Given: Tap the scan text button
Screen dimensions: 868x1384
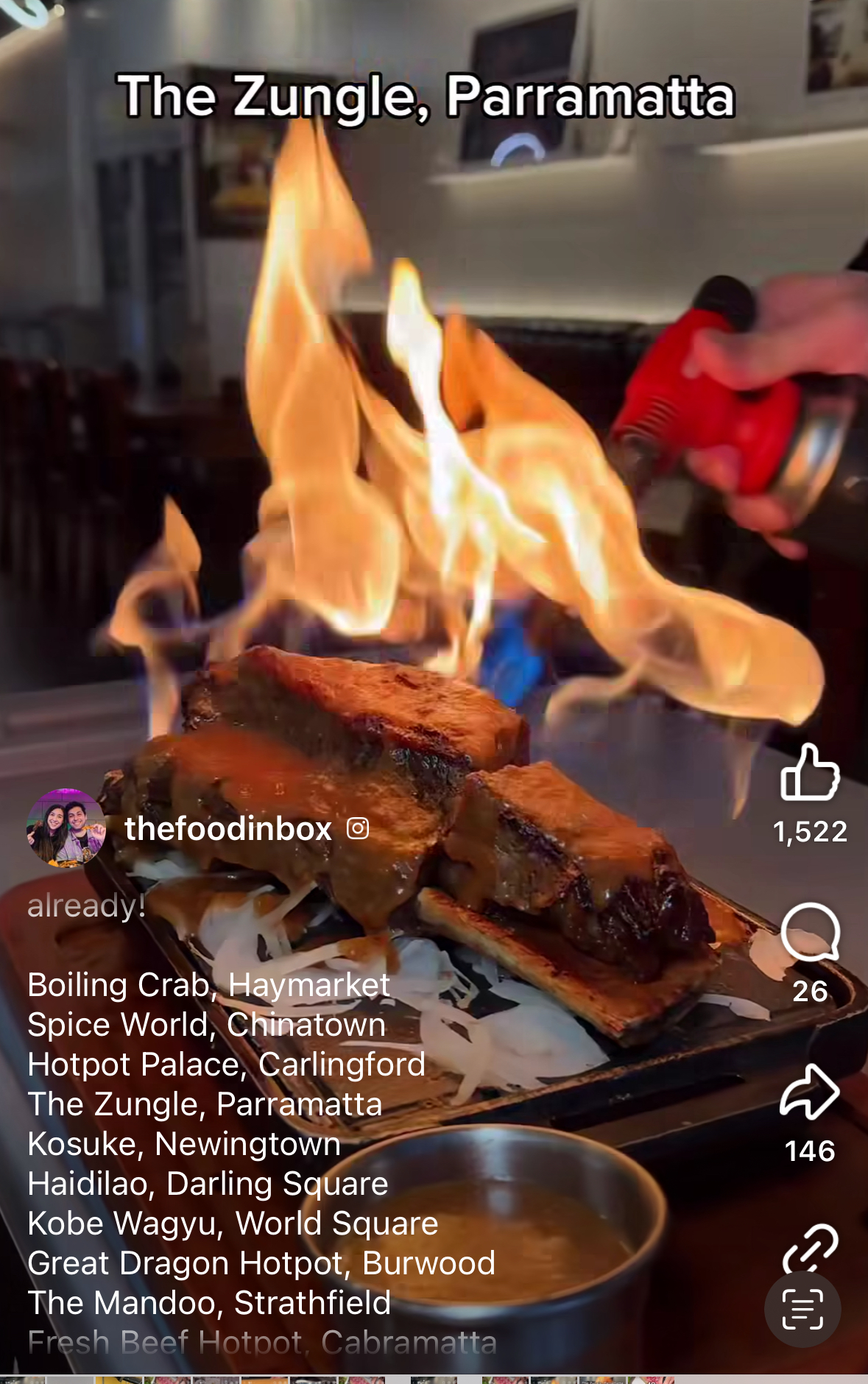Looking at the screenshot, I should 802,1310.
